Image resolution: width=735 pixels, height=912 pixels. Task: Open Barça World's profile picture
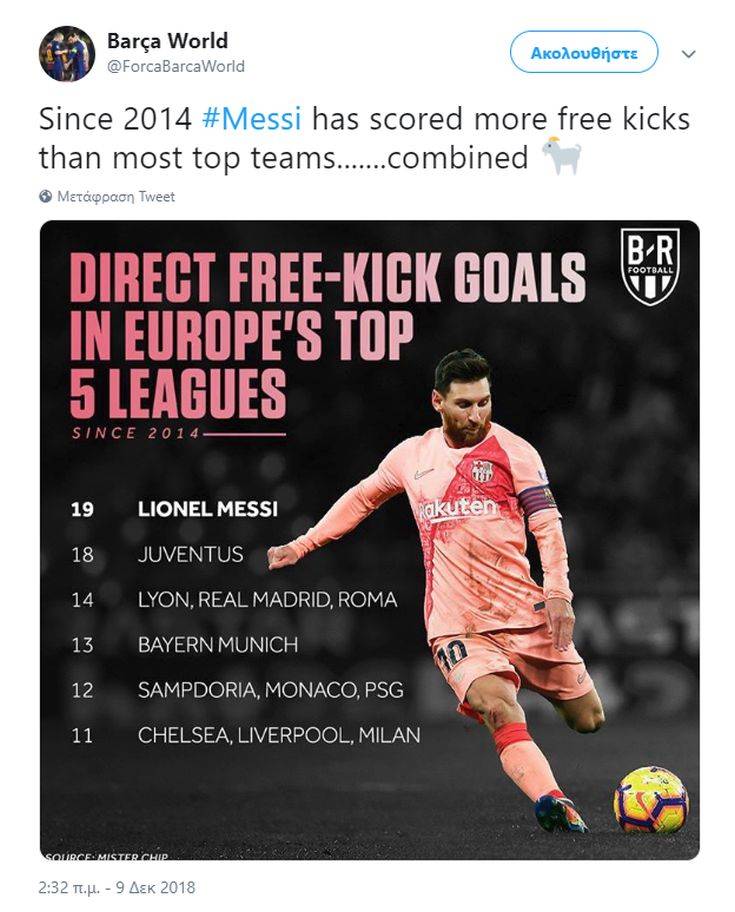[x=66, y=54]
